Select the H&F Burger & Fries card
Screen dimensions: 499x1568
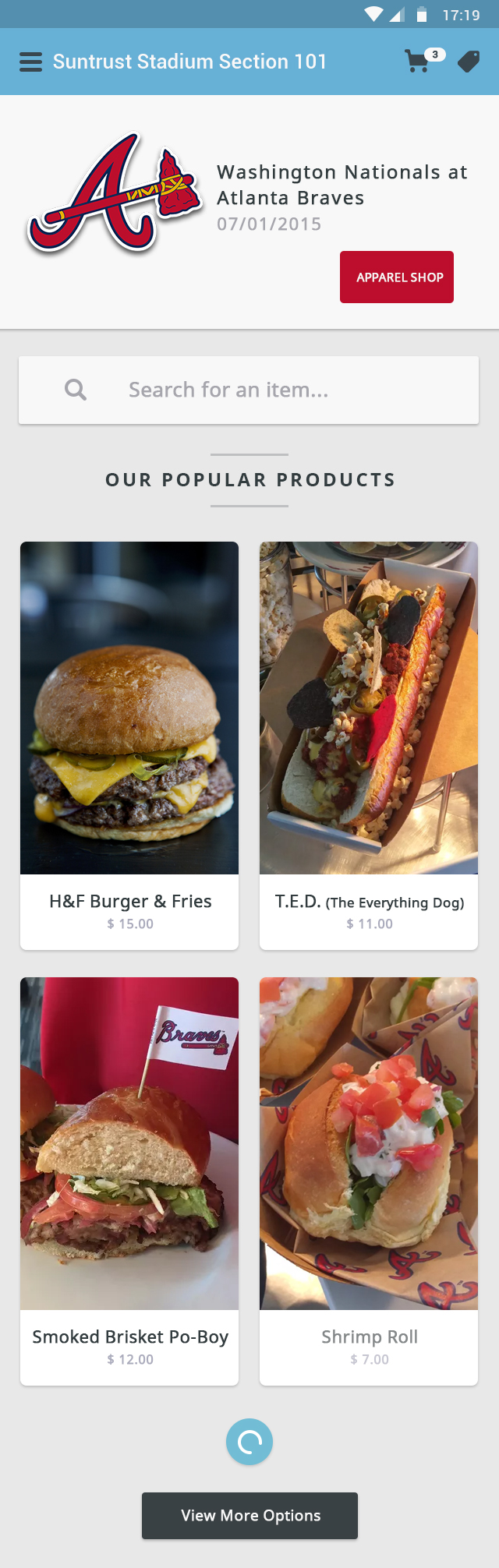(x=129, y=744)
